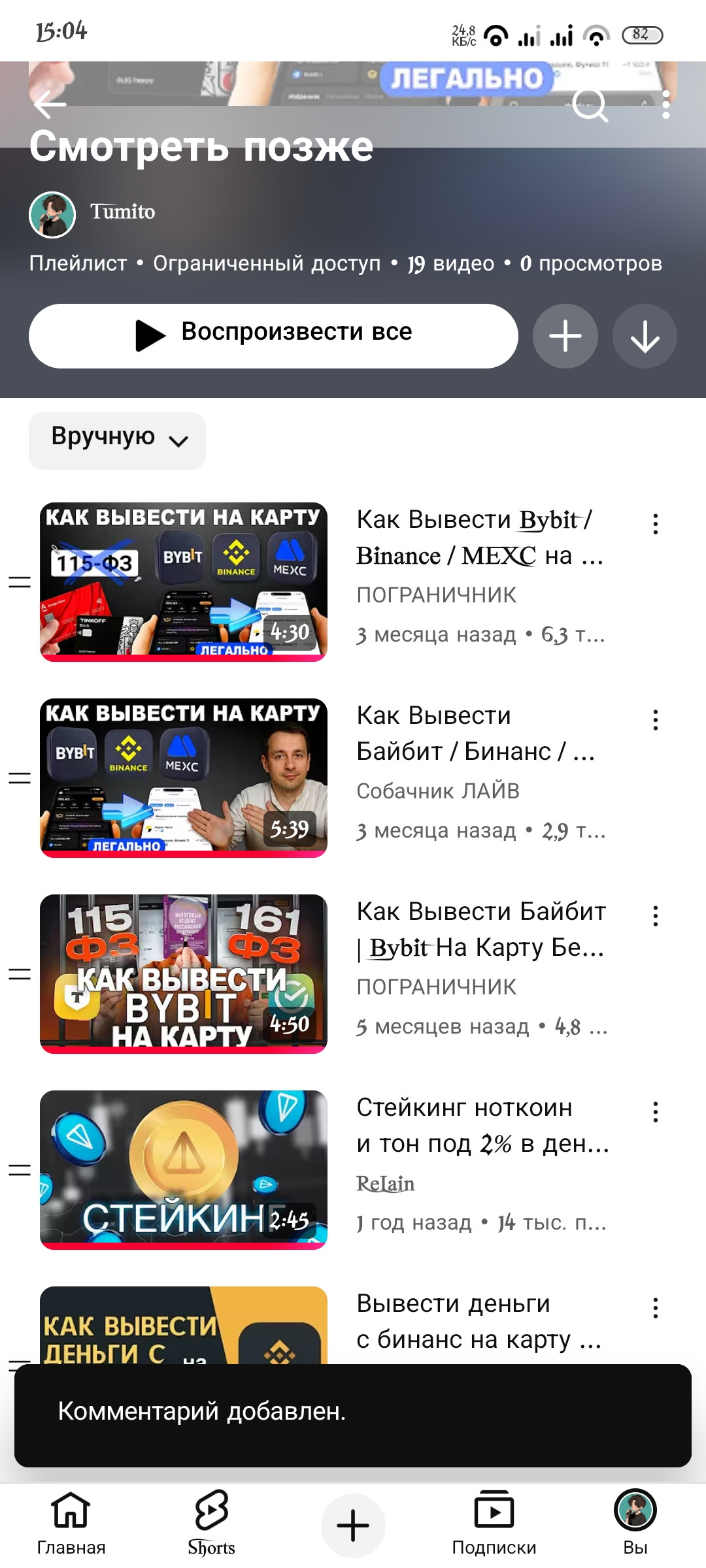
Task: Open the playlist overflow menu at top
Action: click(665, 105)
